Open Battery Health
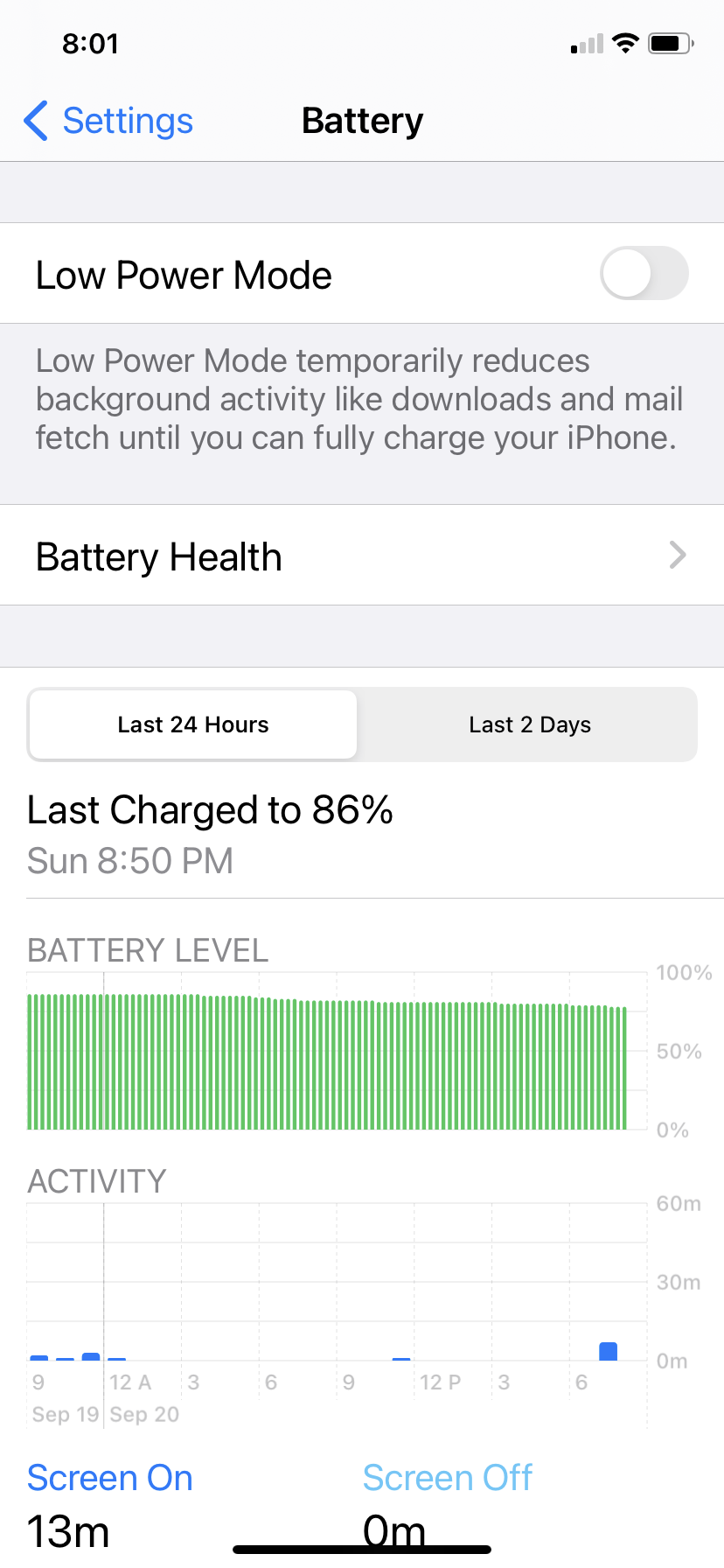The image size is (724, 1568). (x=362, y=555)
